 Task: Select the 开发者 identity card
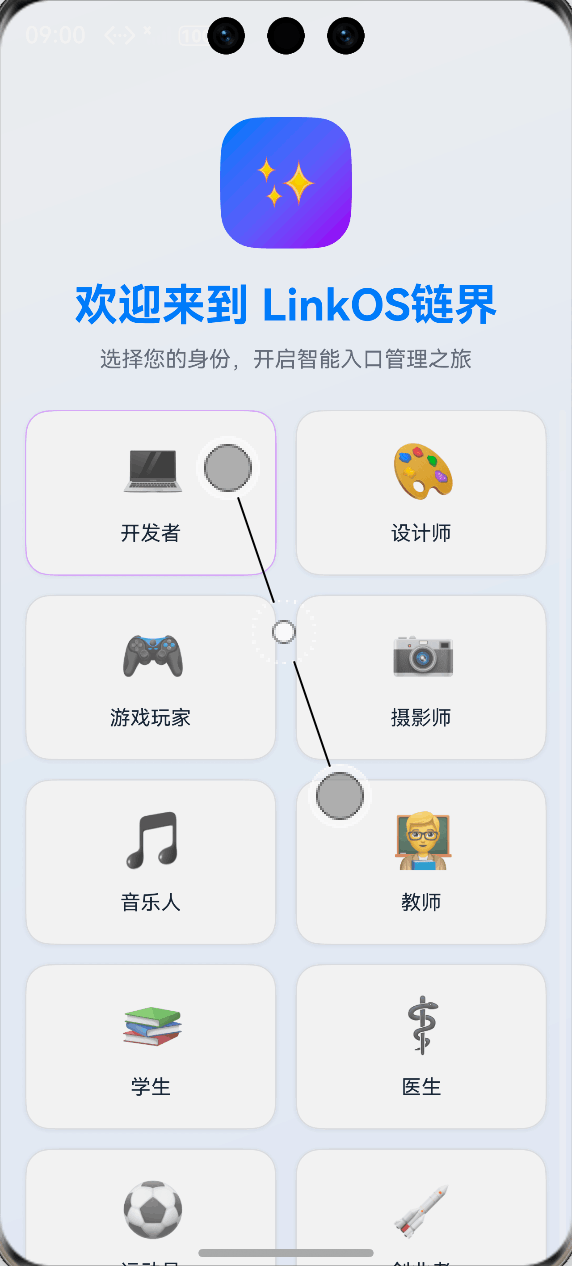pyautogui.click(x=151, y=493)
